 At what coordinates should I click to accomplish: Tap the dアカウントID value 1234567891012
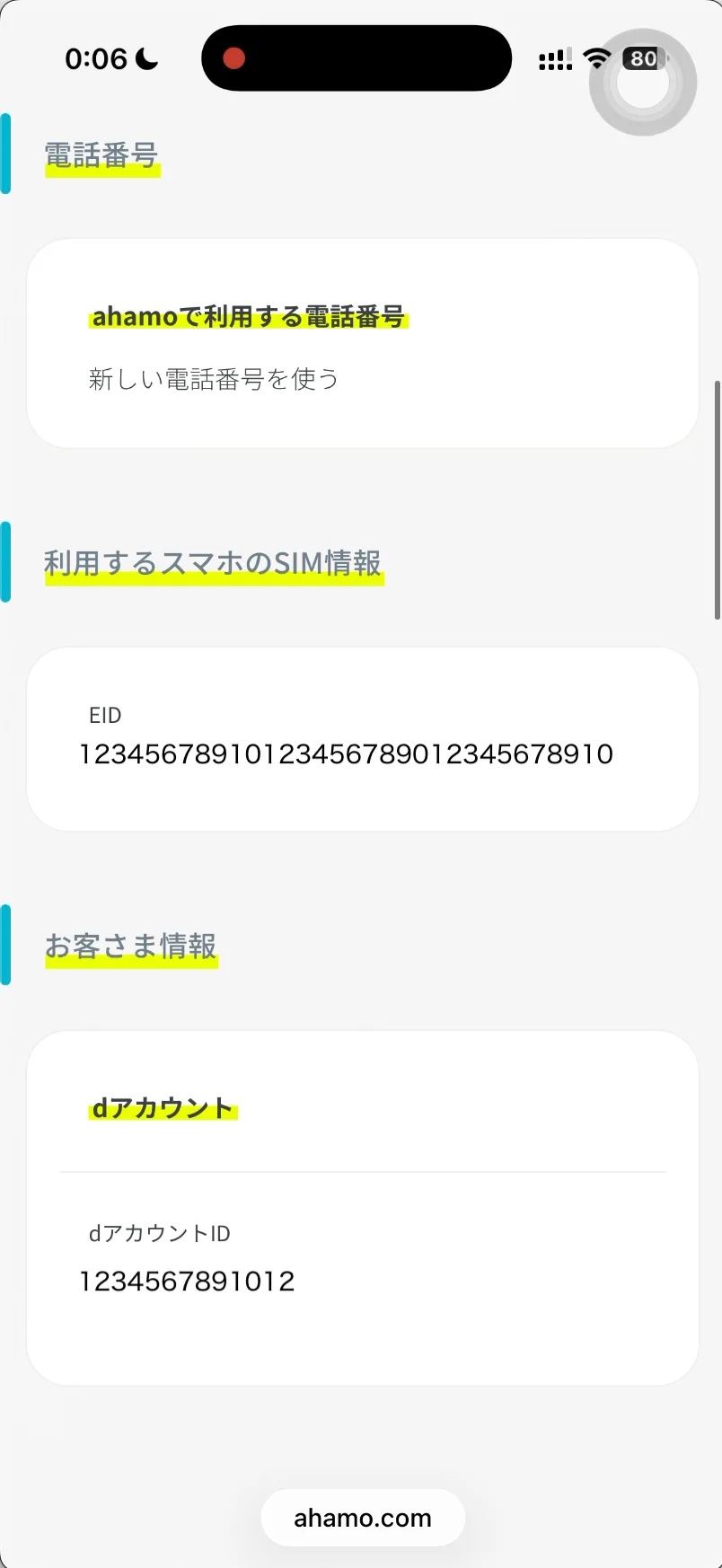point(187,1281)
